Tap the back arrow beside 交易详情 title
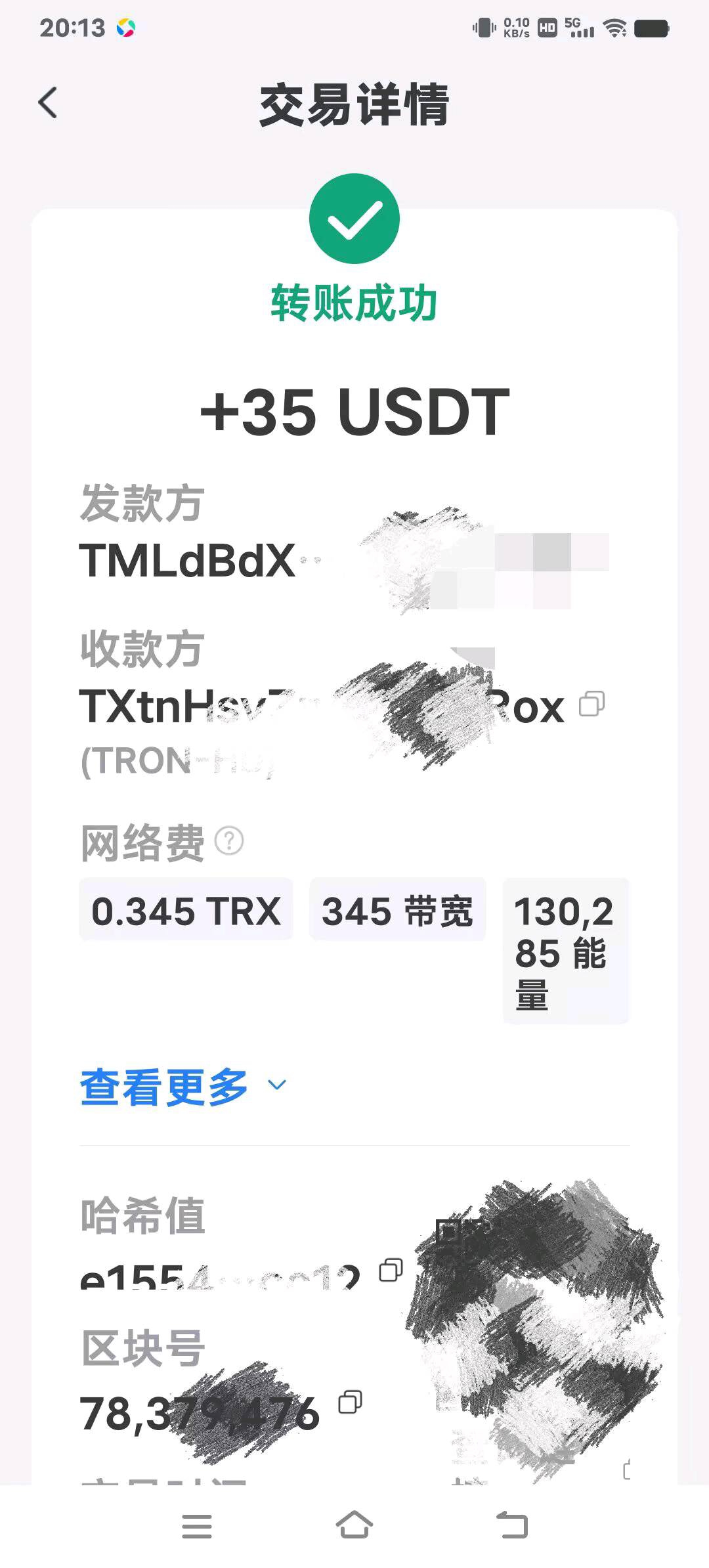The image size is (709, 1568). tap(47, 104)
